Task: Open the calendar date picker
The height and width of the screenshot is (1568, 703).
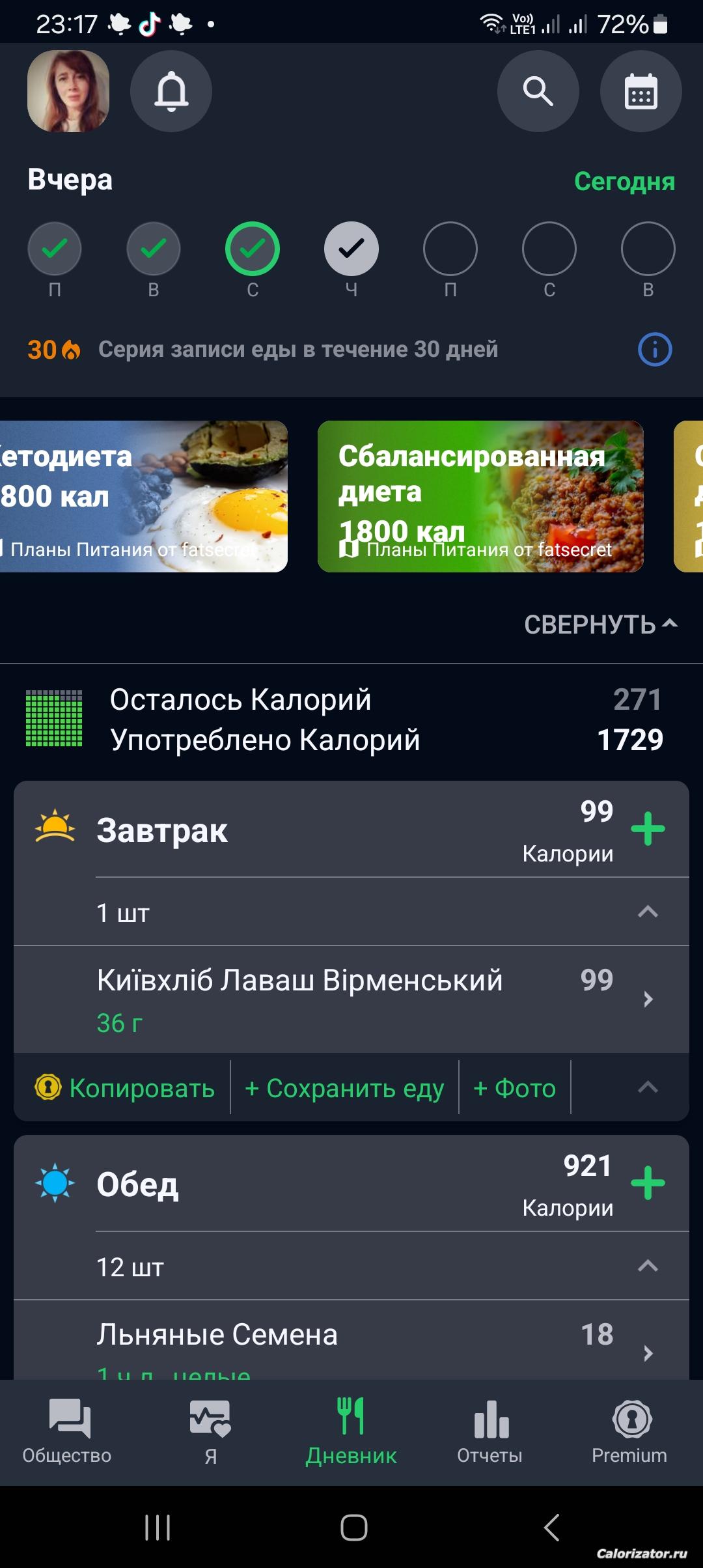Action: tap(641, 91)
